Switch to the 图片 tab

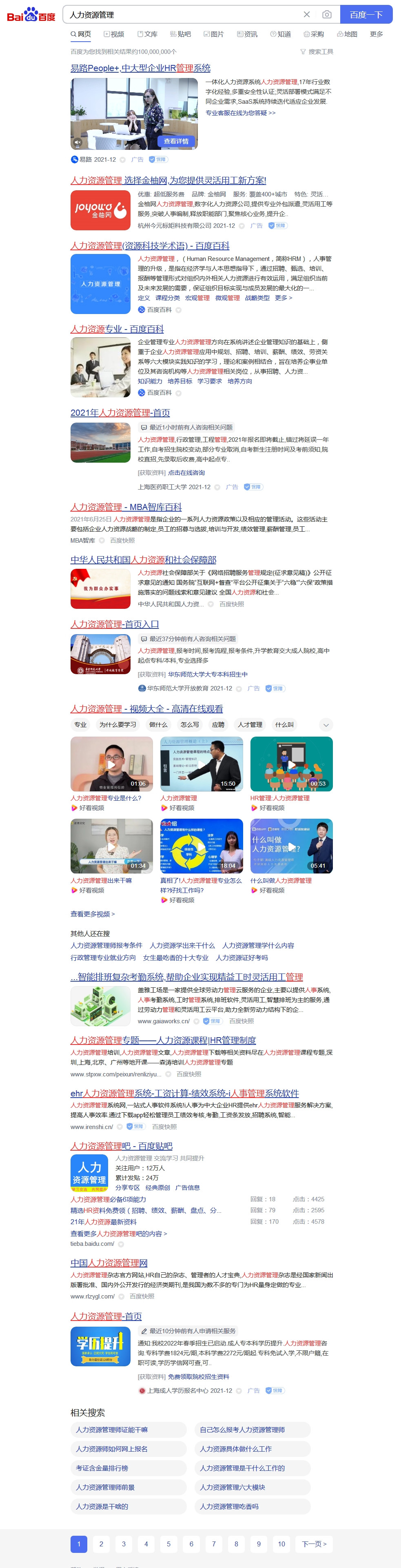214,34
